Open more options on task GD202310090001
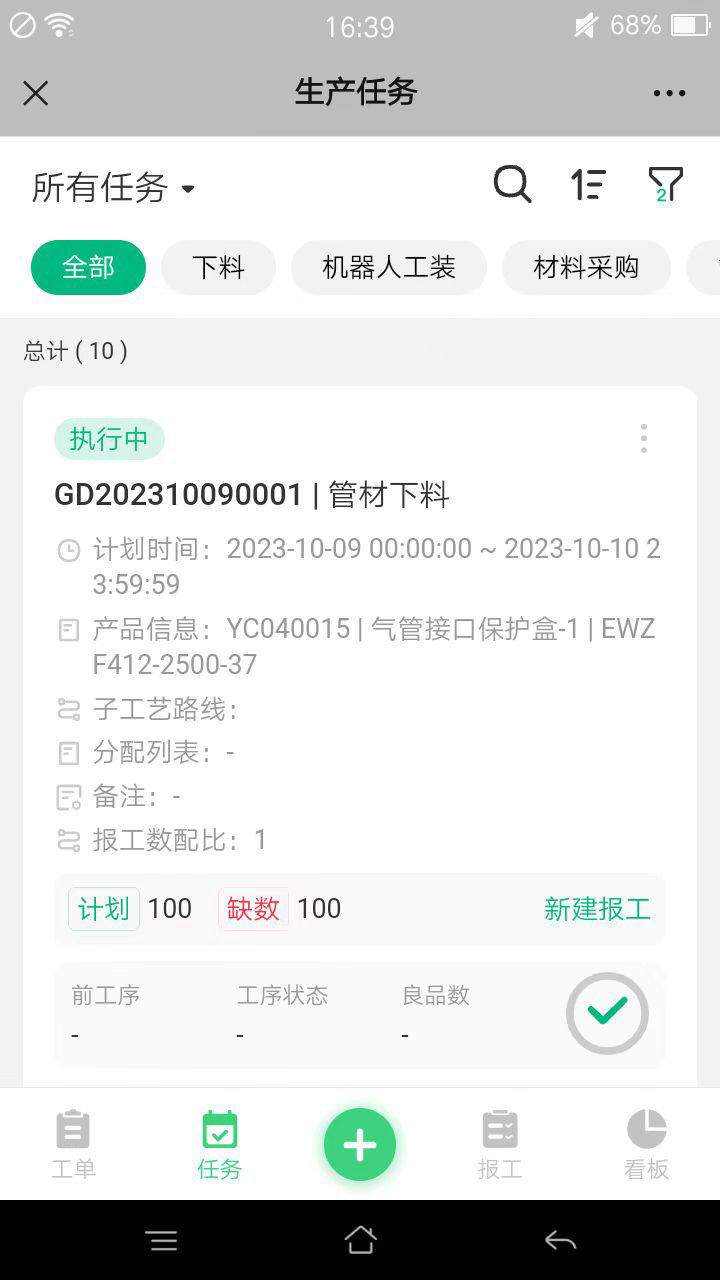 tap(643, 438)
